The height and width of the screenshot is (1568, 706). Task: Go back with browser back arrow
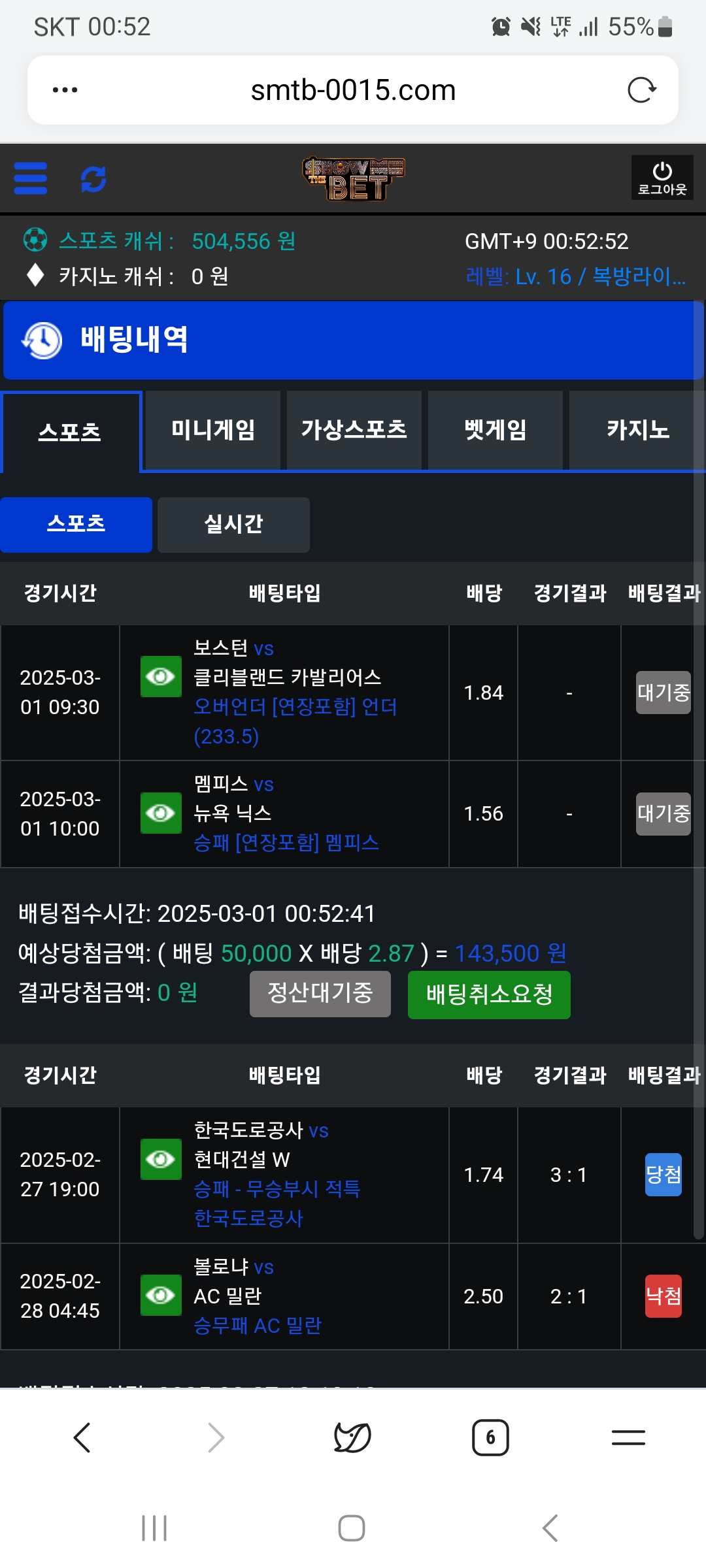(82, 1437)
